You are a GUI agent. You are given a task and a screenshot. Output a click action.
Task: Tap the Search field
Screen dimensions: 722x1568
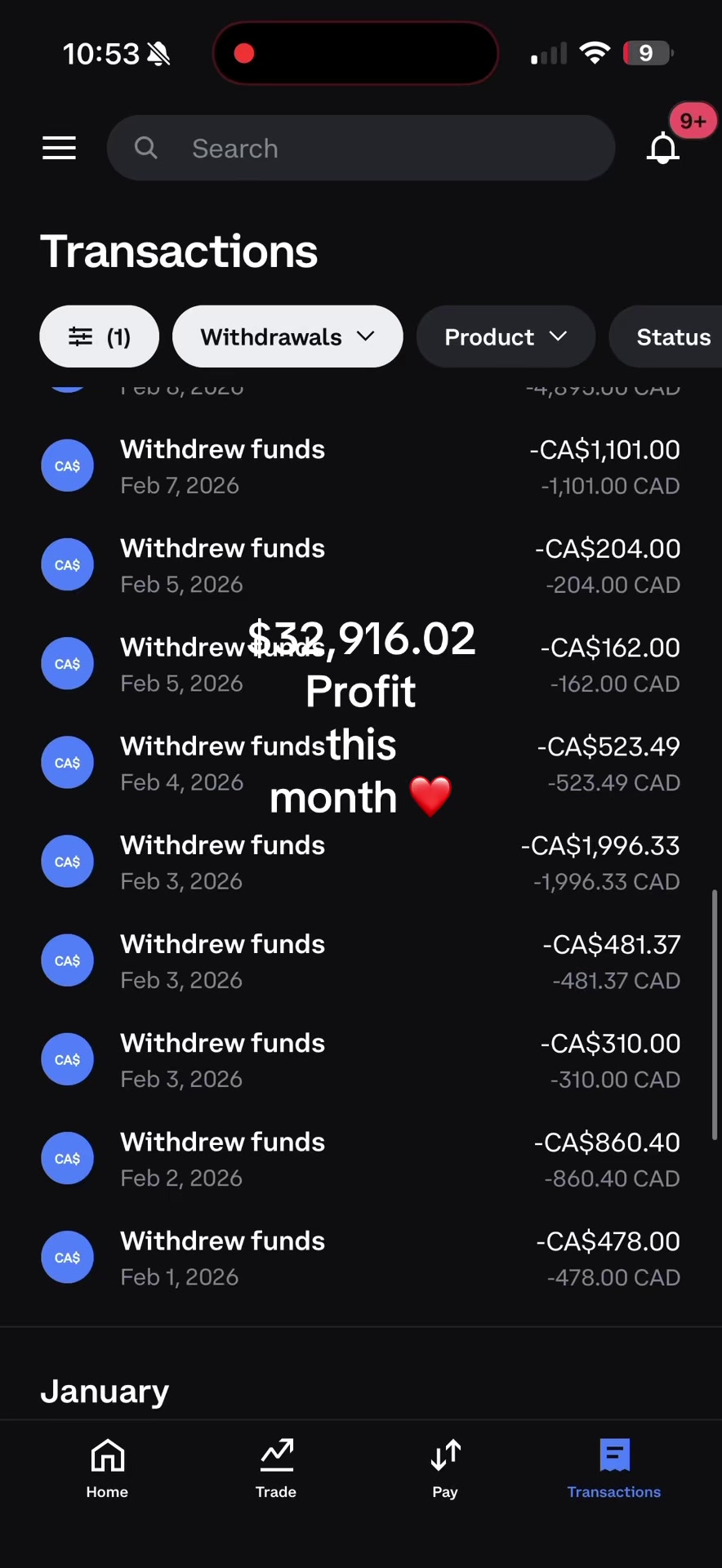coord(360,148)
